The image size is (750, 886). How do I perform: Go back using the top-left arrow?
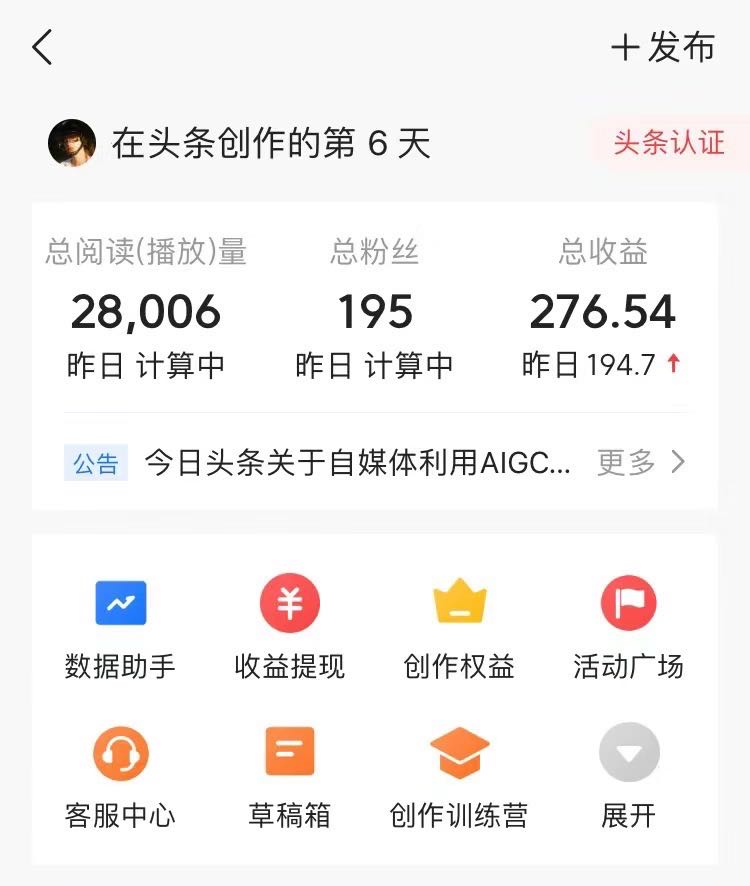pyautogui.click(x=42, y=47)
